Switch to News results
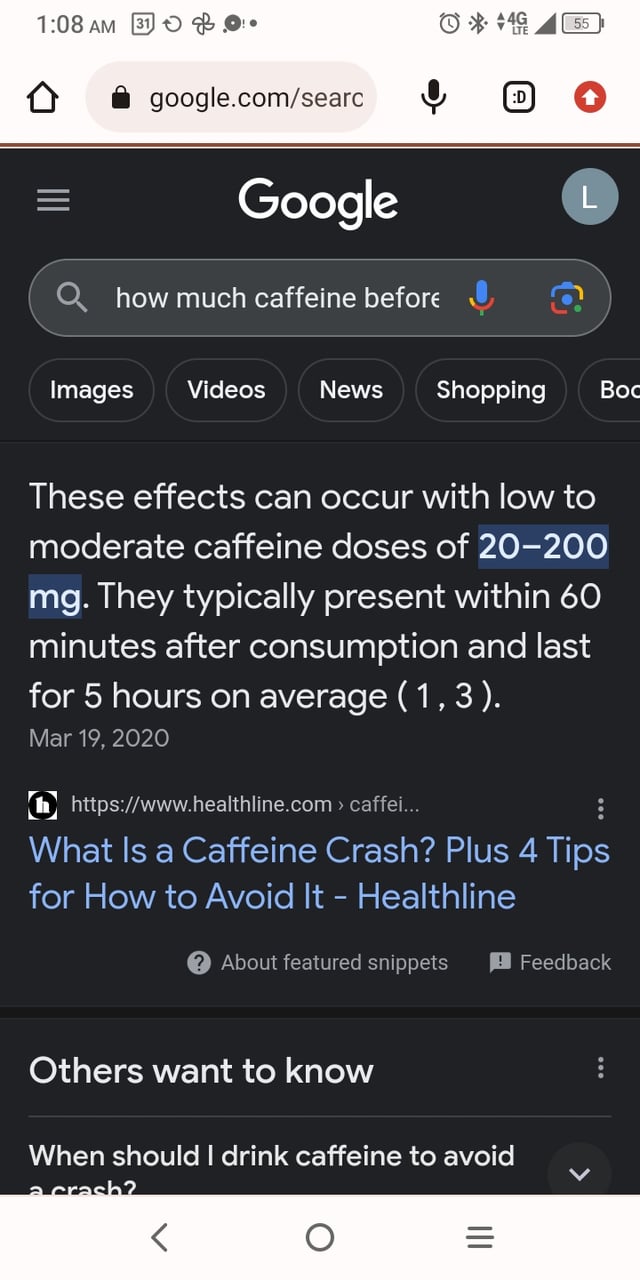 (x=351, y=390)
